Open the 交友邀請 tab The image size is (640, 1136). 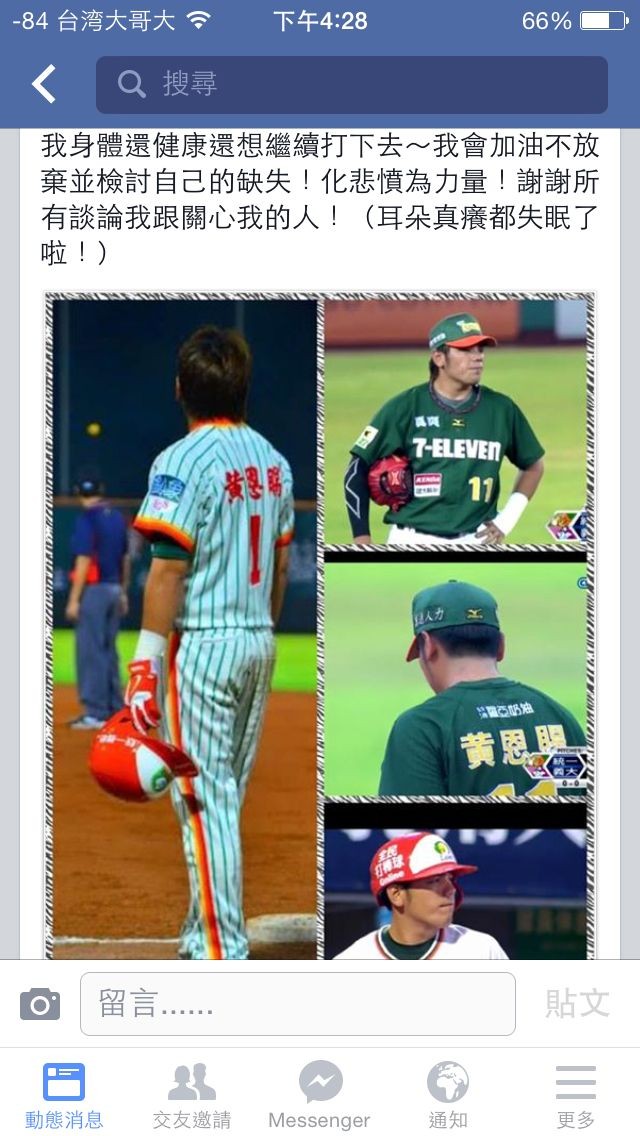click(x=192, y=1094)
